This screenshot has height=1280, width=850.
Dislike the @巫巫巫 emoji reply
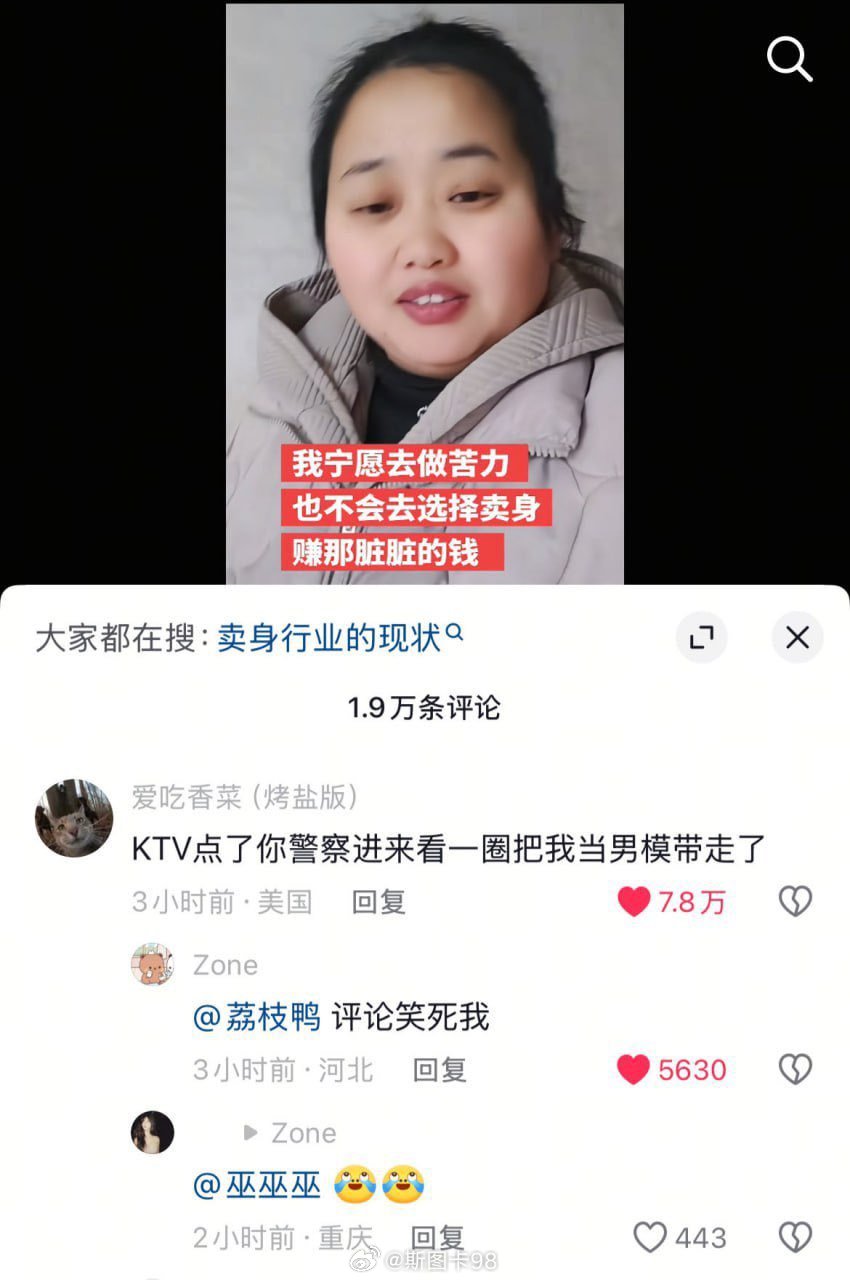pos(795,1238)
